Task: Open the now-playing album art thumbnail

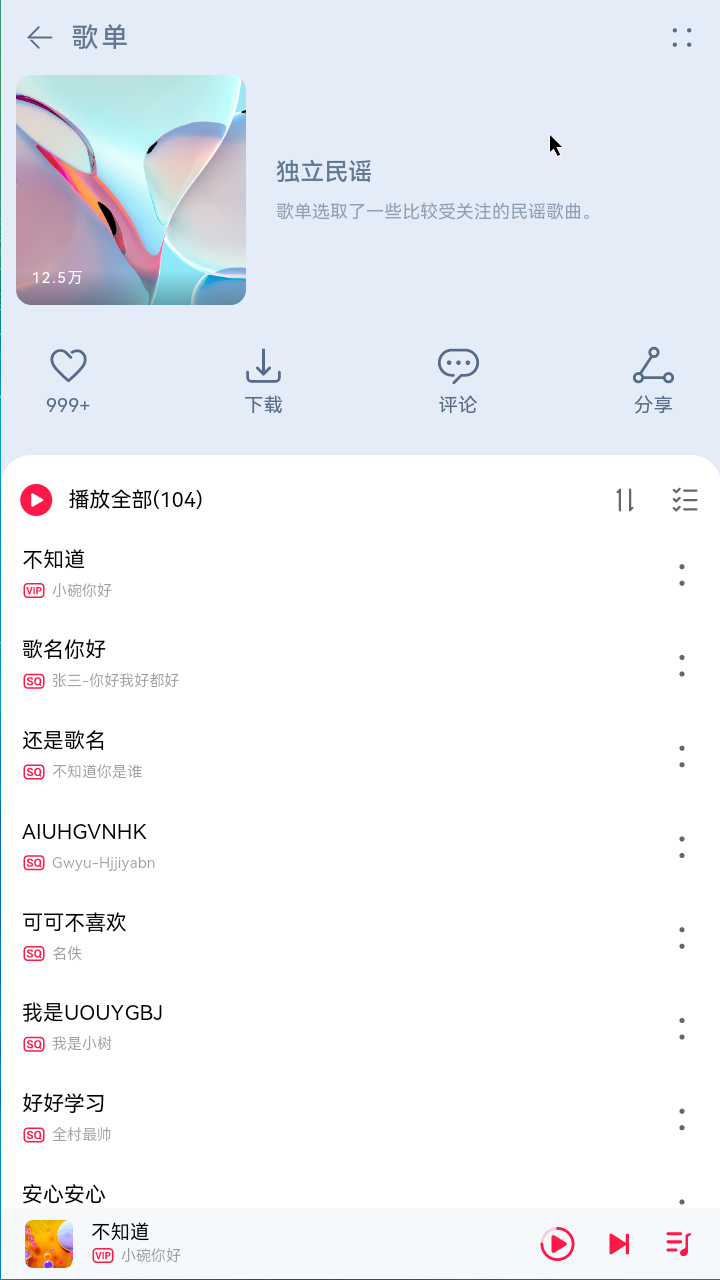Action: [x=49, y=1244]
